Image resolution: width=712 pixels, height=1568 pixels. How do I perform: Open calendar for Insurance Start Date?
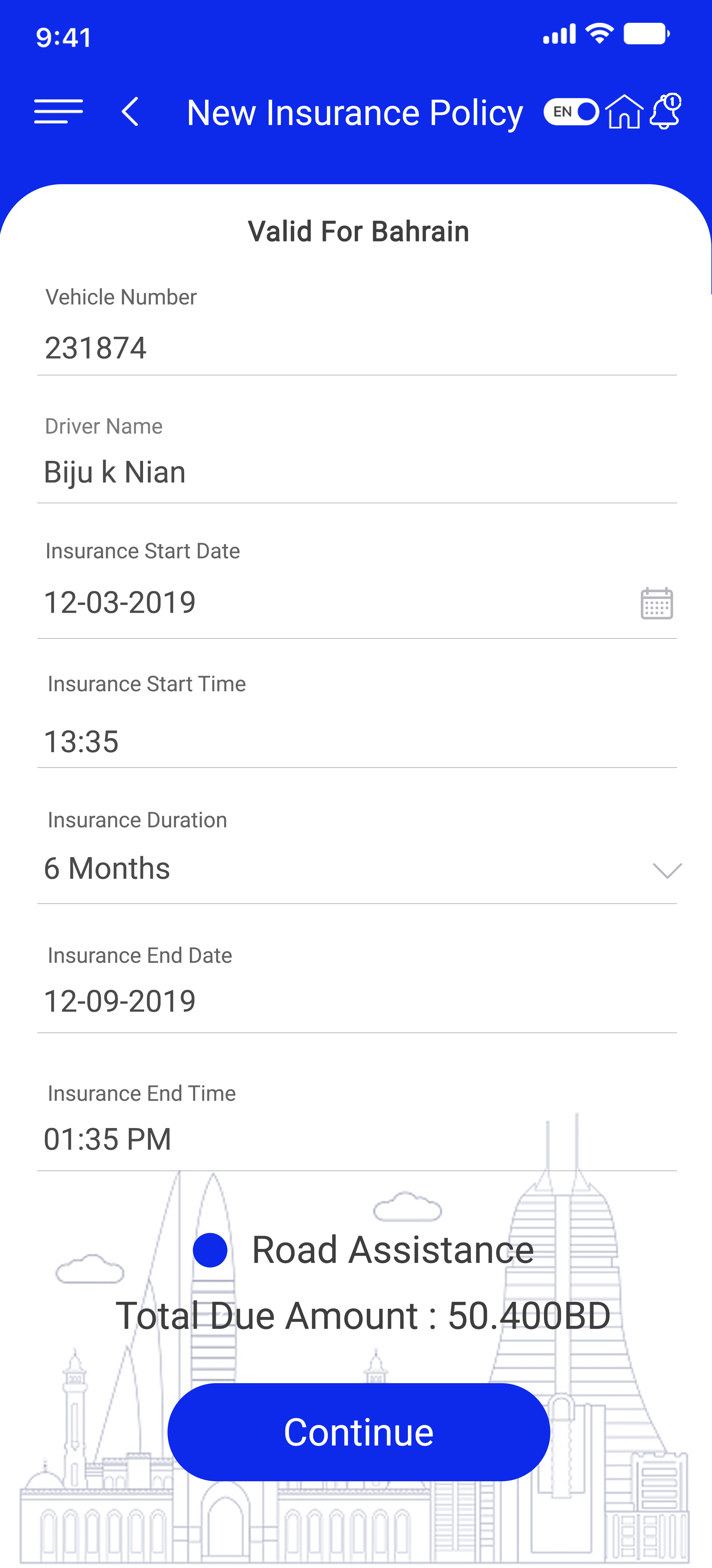point(657,603)
